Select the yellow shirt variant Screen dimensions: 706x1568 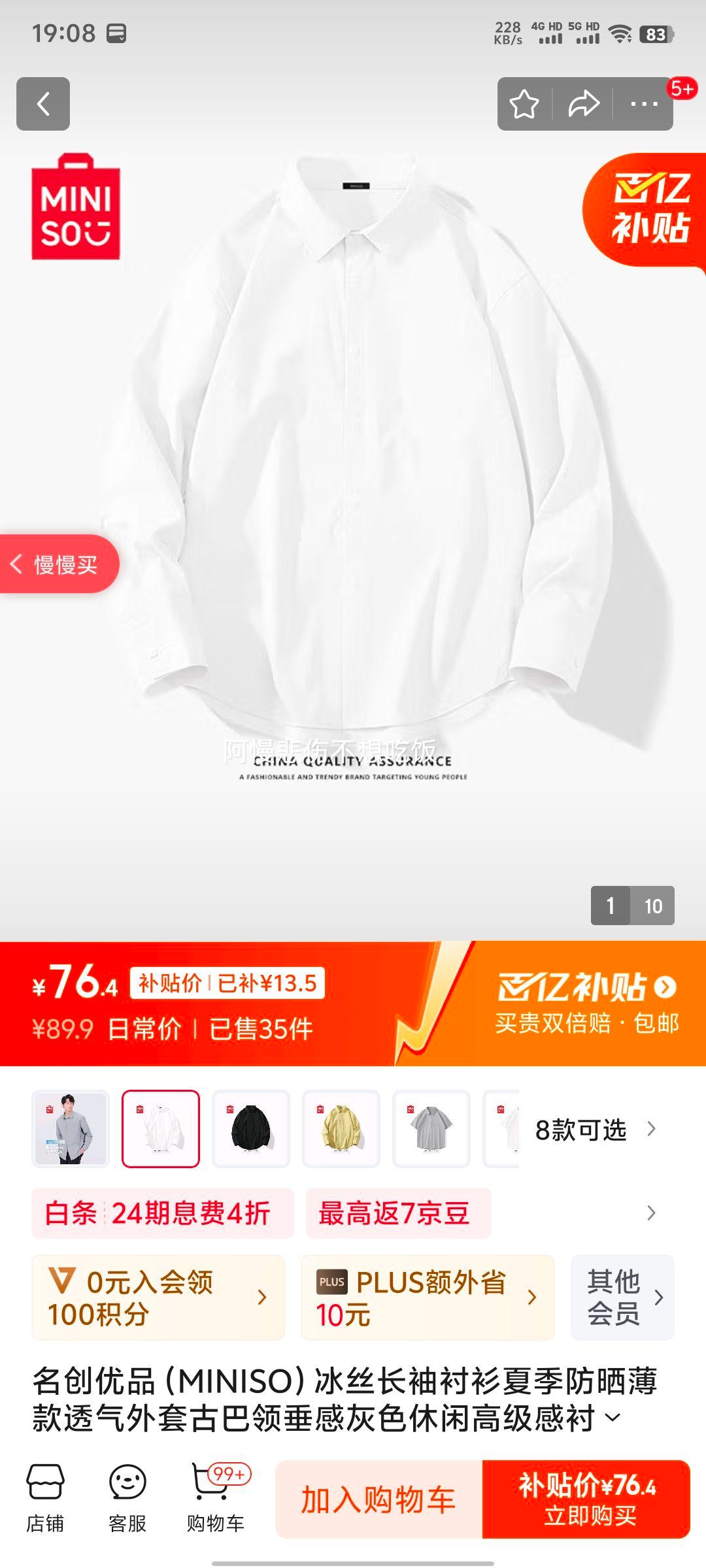341,1128
